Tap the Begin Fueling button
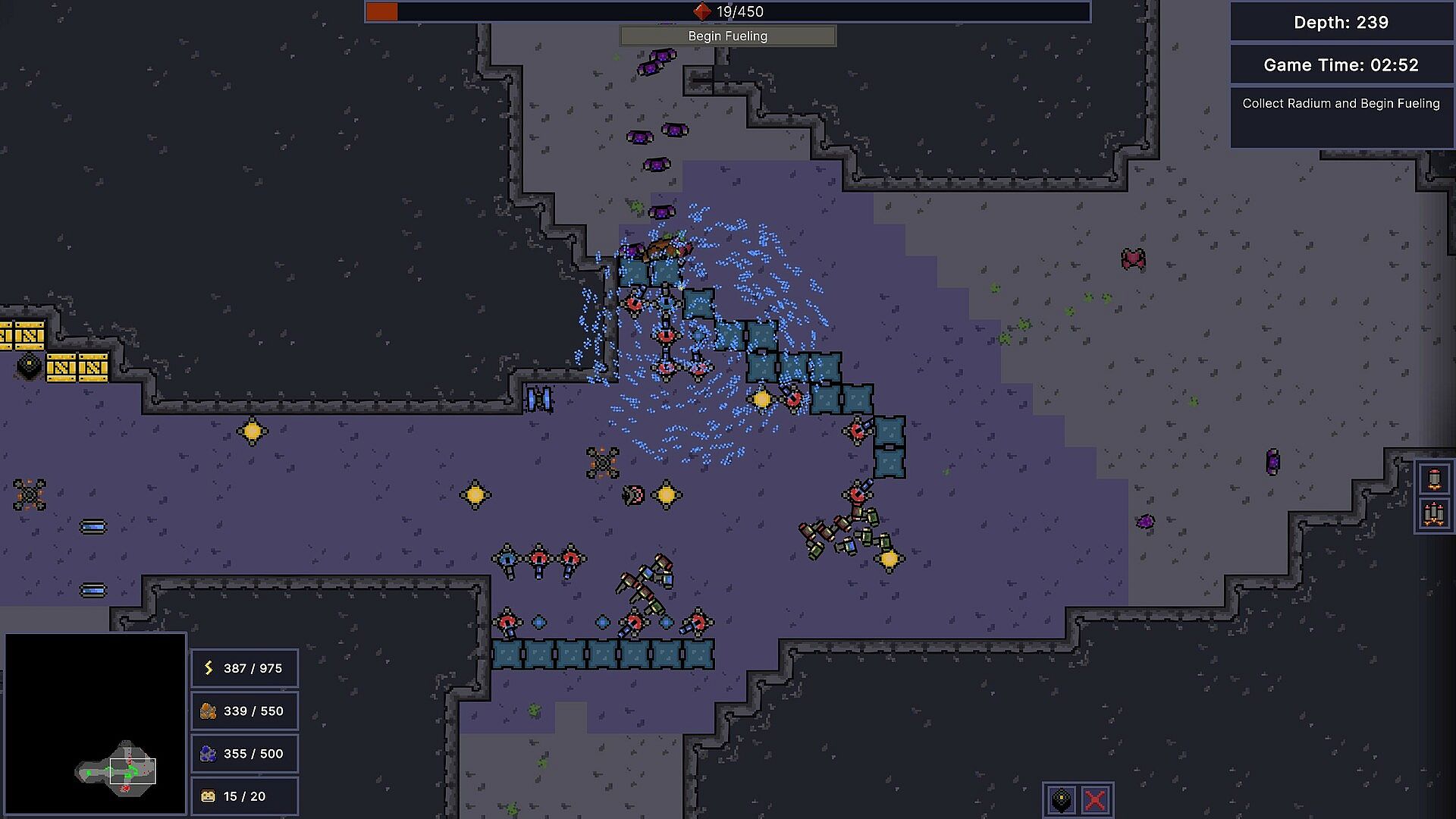 tap(728, 36)
